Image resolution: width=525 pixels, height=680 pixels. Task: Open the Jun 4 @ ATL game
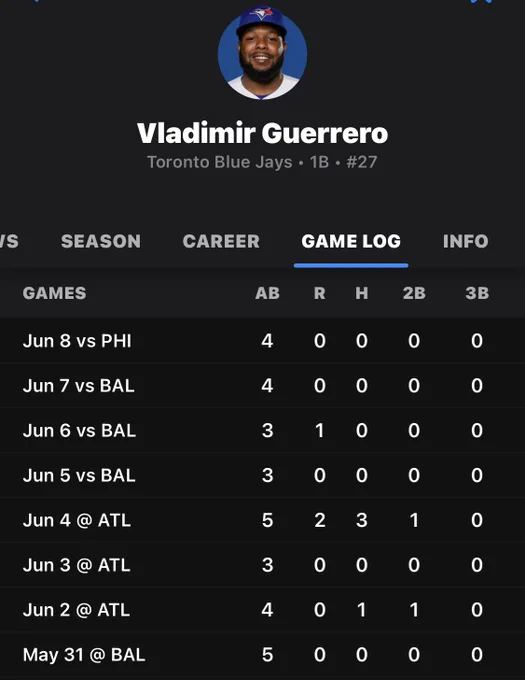[x=262, y=520]
